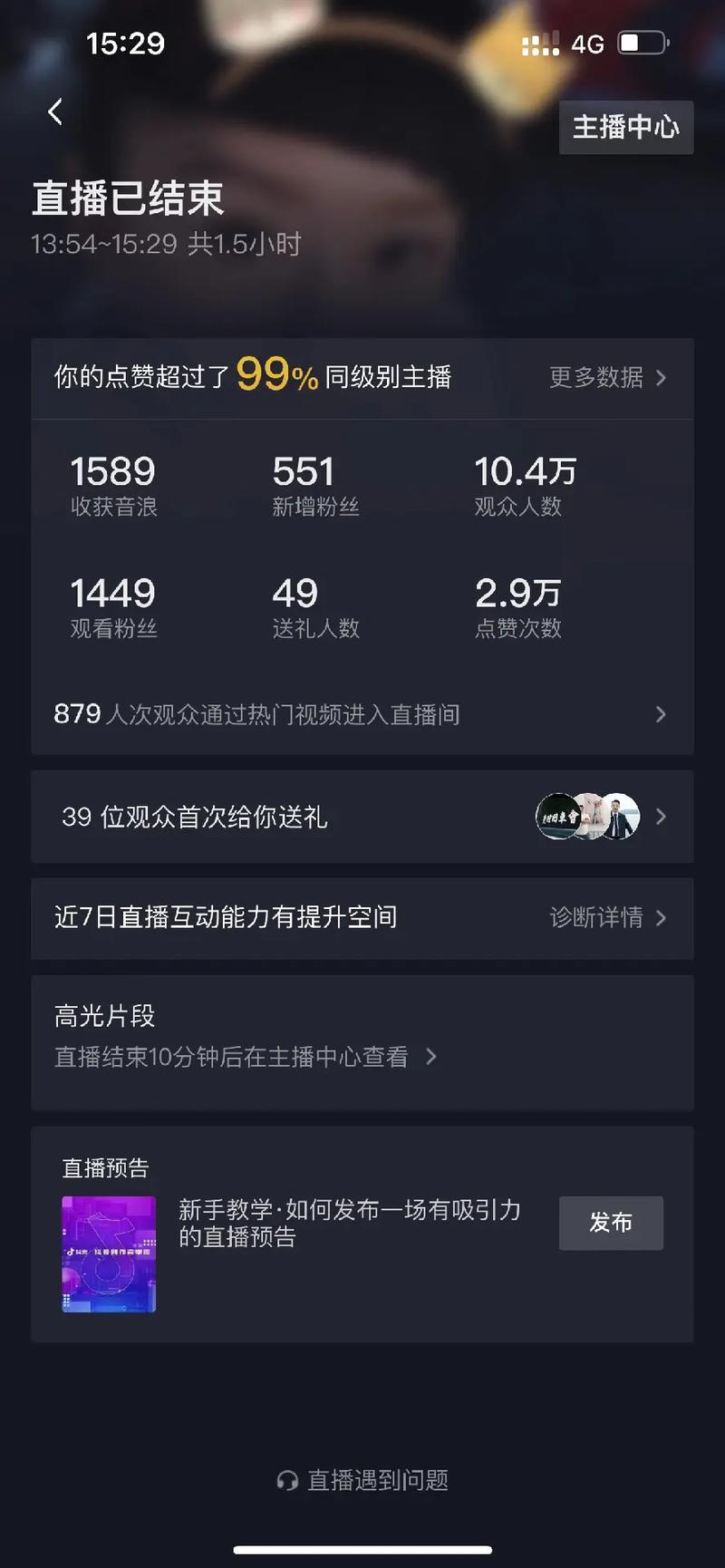Open the 直播预告 tutorial video thumbnail
Viewport: 725px width, 1568px height.
tap(108, 1254)
